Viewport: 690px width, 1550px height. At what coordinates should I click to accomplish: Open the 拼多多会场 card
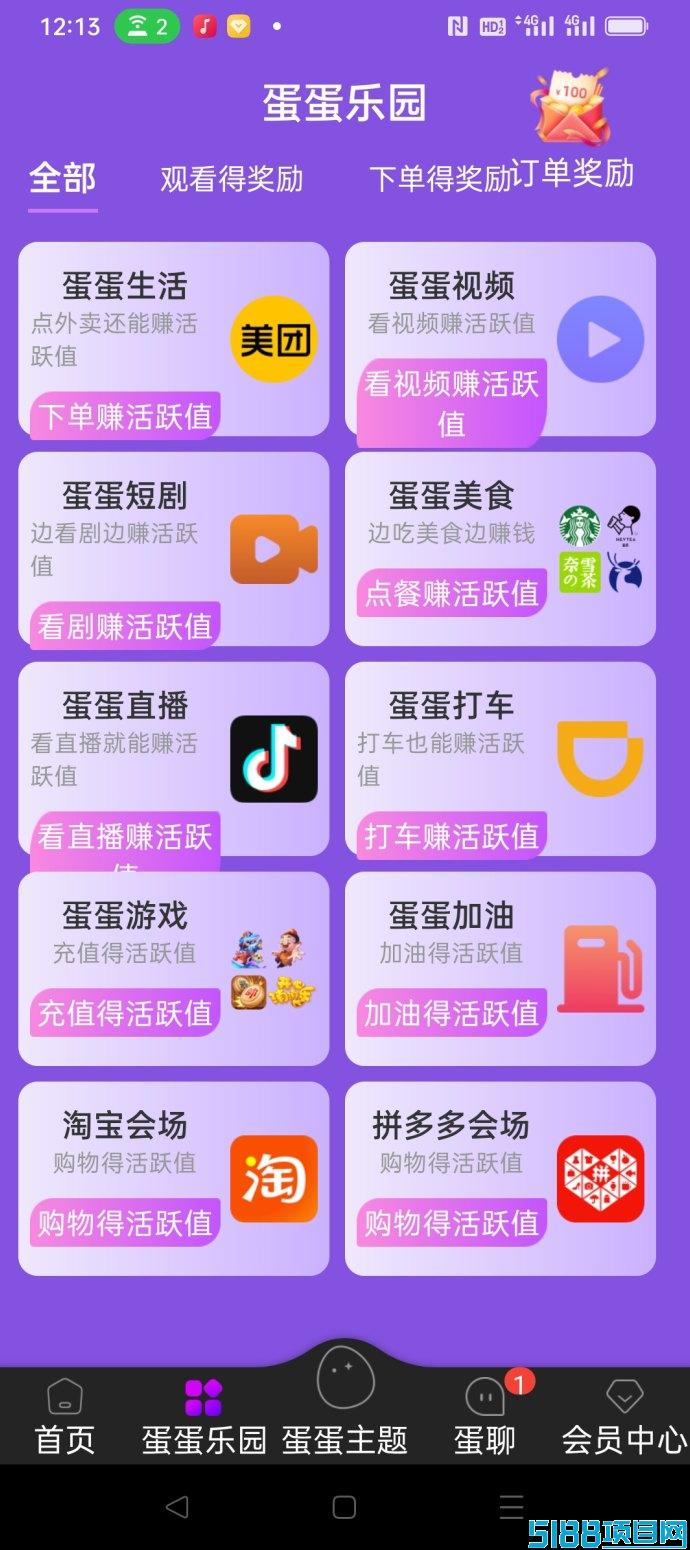500,1179
